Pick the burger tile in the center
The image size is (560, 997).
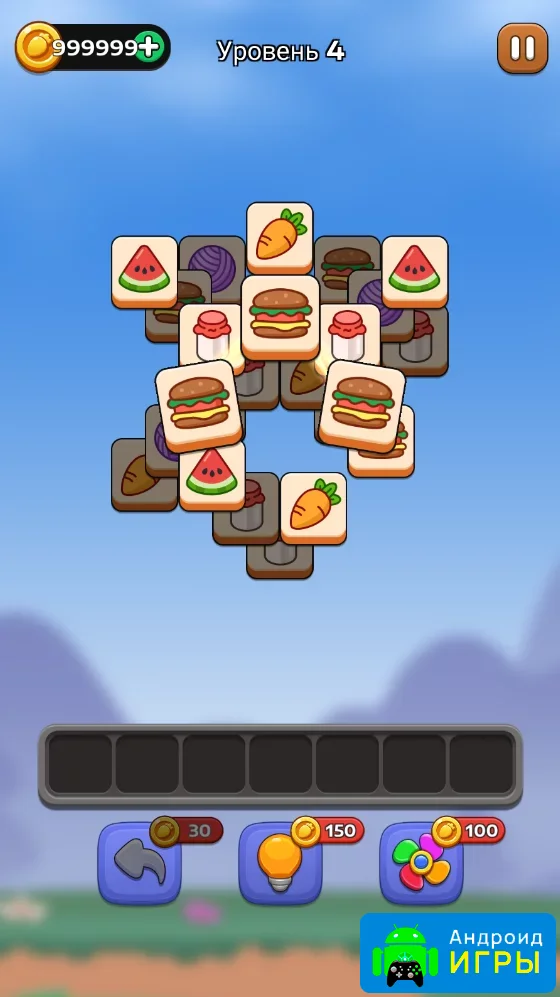coord(280,317)
